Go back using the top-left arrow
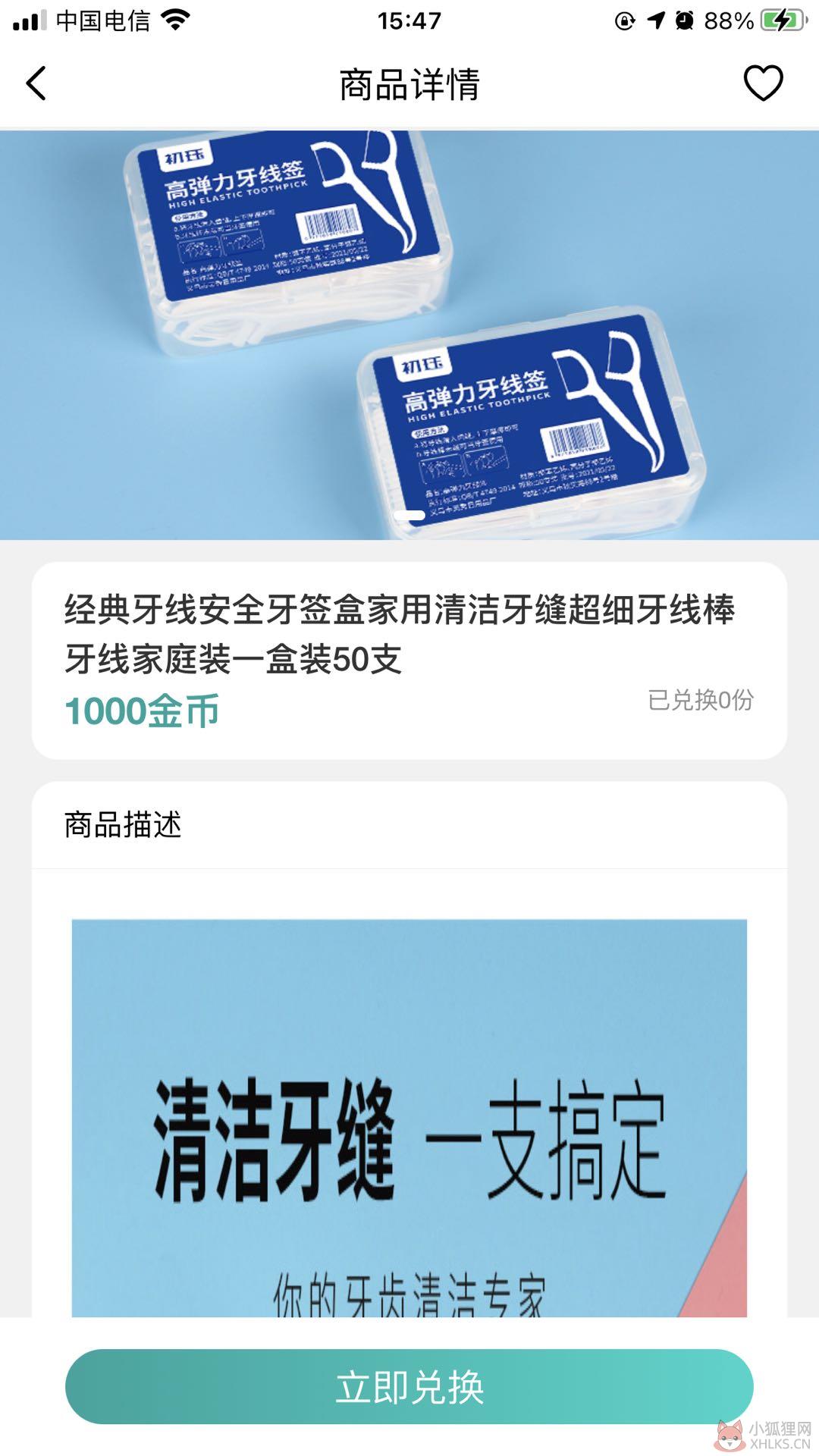819x1456 pixels. coord(36,83)
